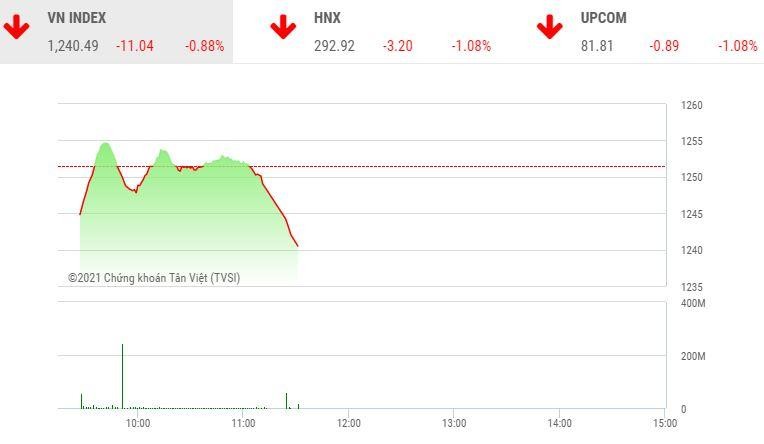
Task: Select the VN INDEX tab
Action: pyautogui.click(x=115, y=32)
